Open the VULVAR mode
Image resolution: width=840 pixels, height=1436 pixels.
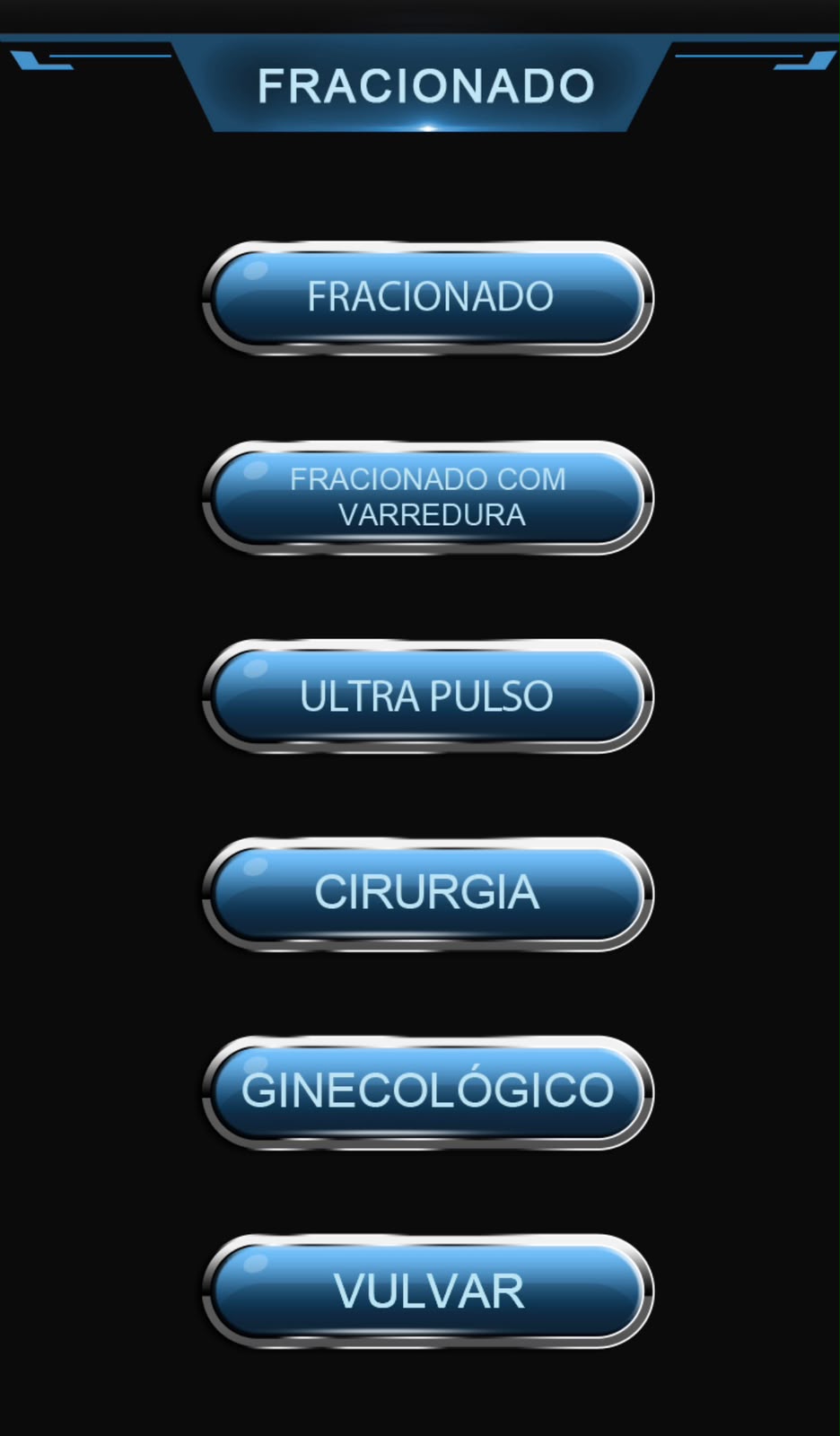click(428, 1291)
